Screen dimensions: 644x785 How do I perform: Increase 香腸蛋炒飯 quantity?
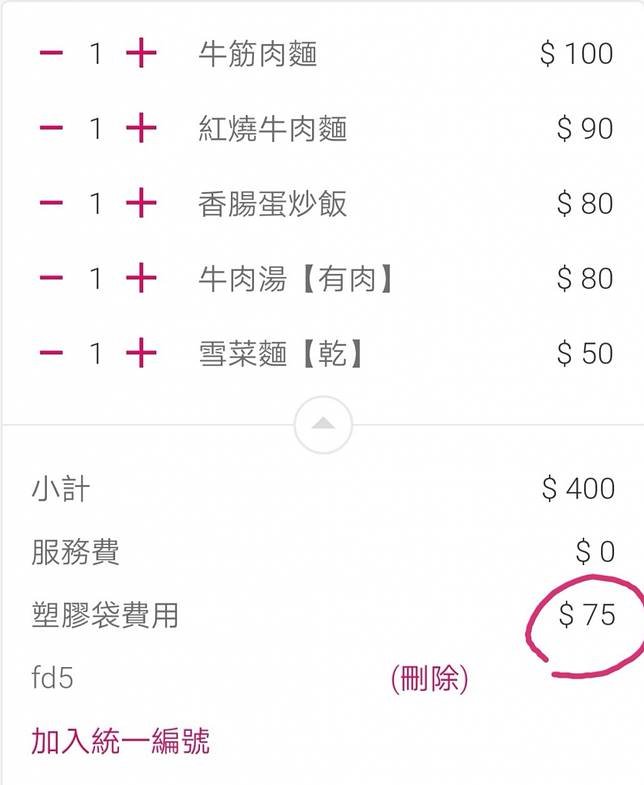point(141,203)
